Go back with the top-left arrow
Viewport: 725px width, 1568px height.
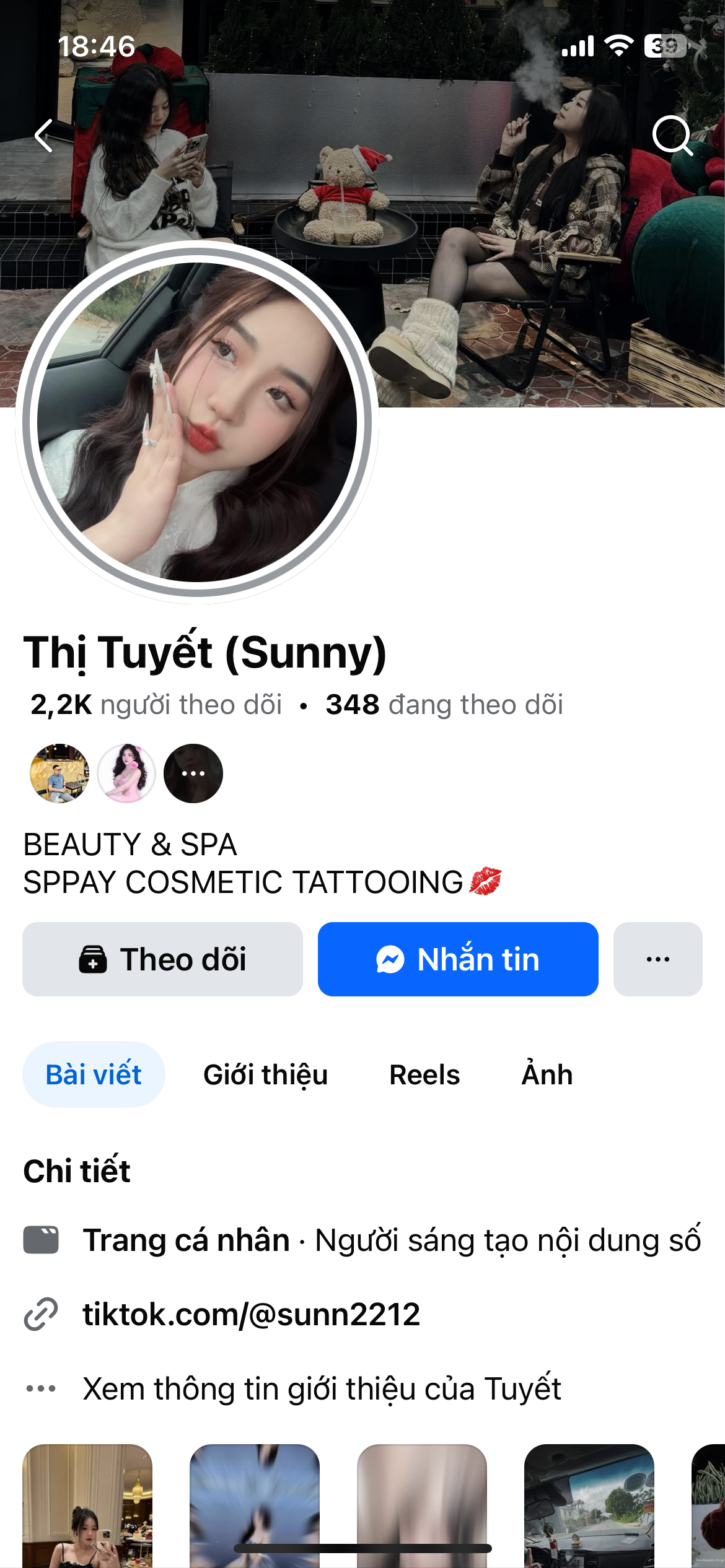pos(45,136)
